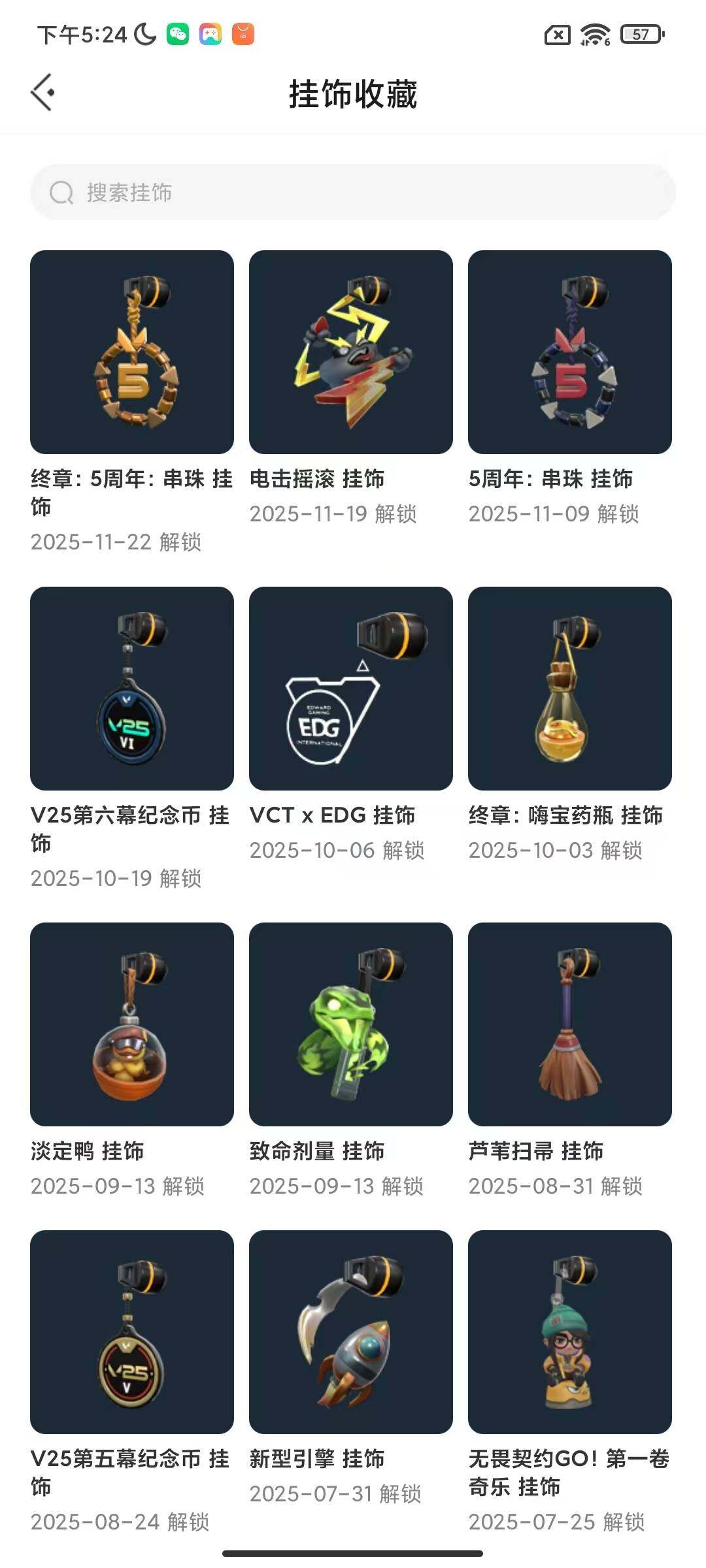
Task: View the 5周年: 串珠 pendant
Action: tap(568, 350)
